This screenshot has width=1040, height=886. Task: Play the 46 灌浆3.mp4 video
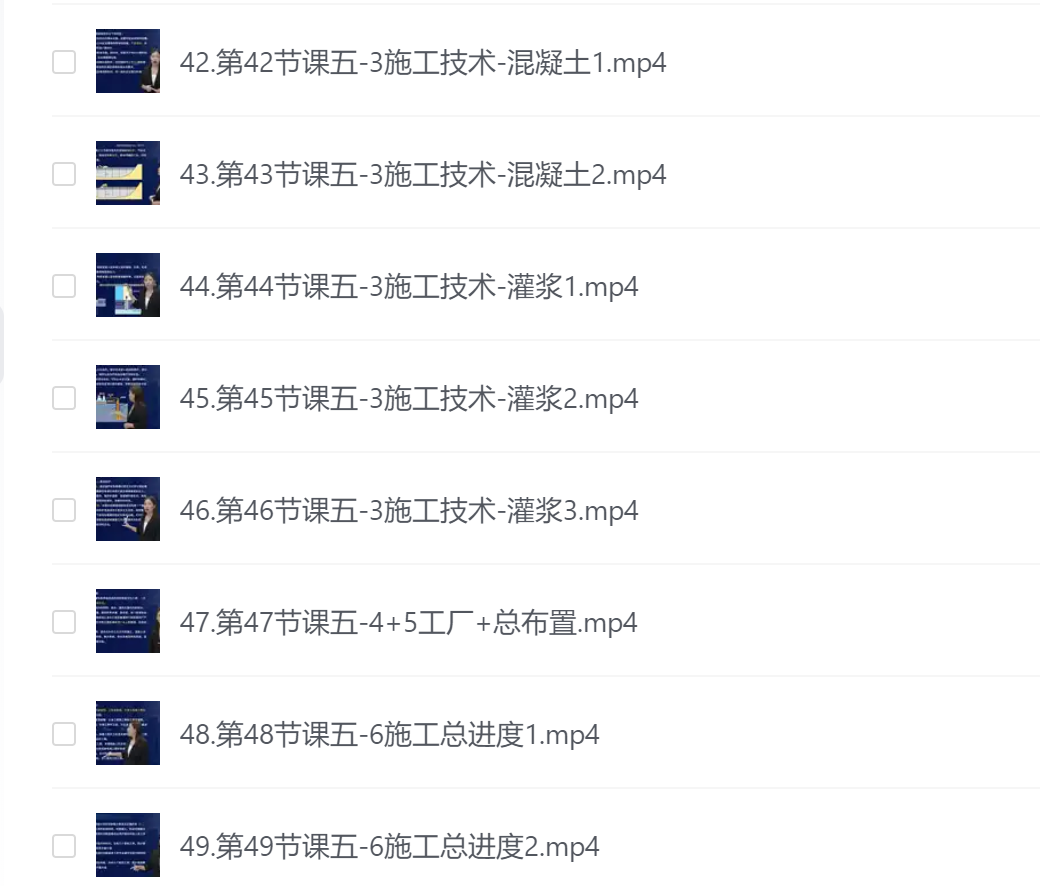point(408,511)
